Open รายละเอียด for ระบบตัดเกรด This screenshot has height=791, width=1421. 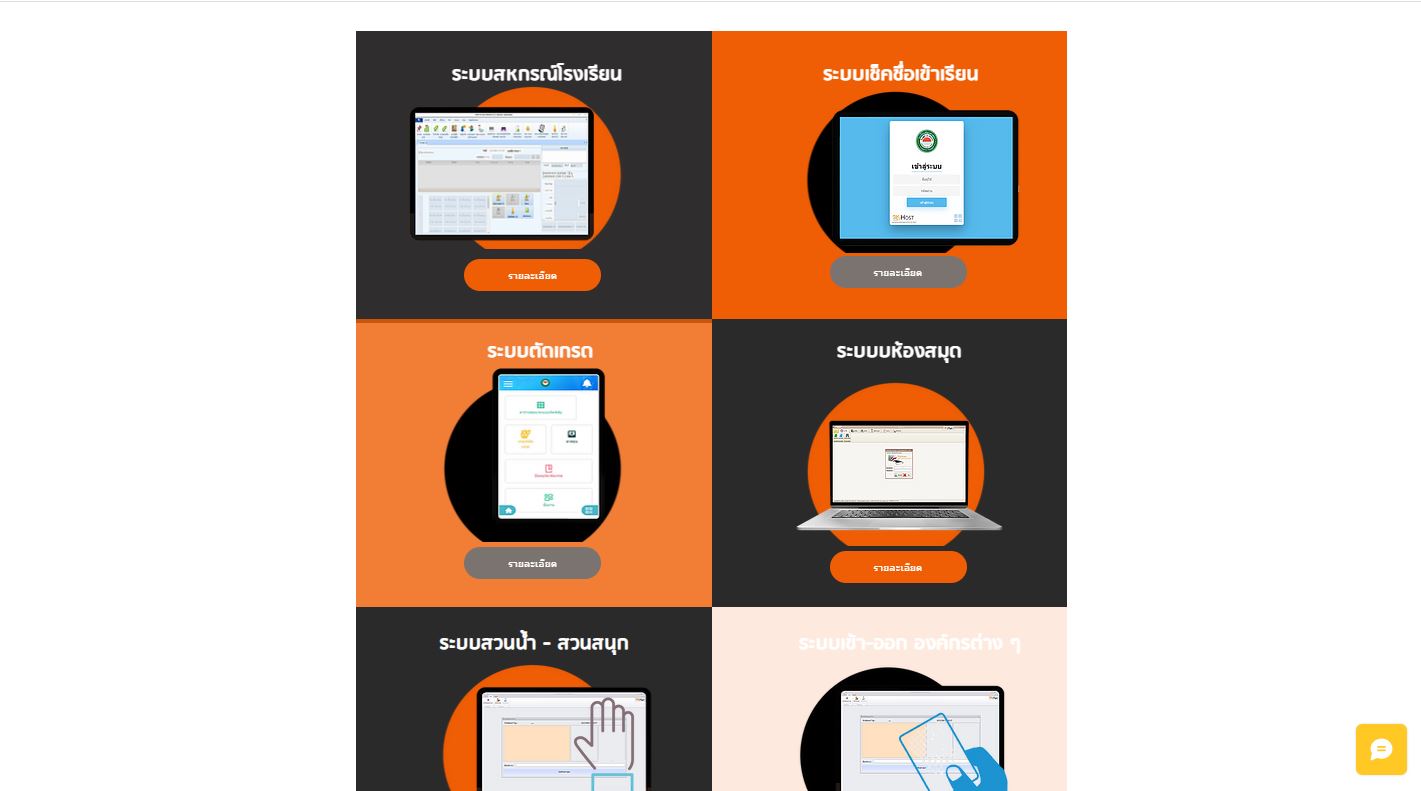pyautogui.click(x=532, y=563)
